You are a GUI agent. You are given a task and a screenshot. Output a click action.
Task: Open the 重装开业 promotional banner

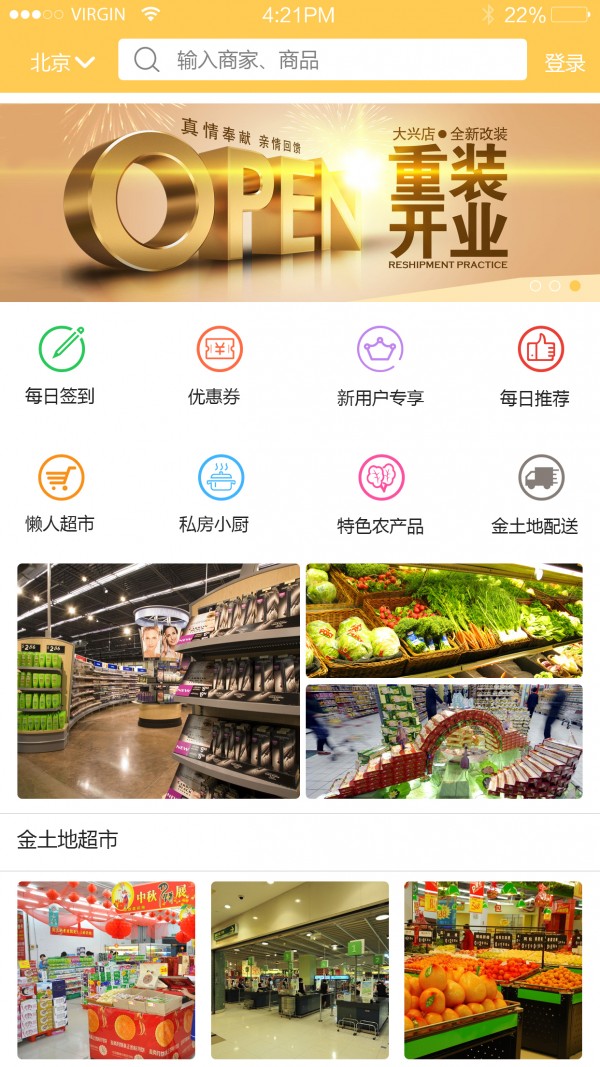pyautogui.click(x=300, y=202)
